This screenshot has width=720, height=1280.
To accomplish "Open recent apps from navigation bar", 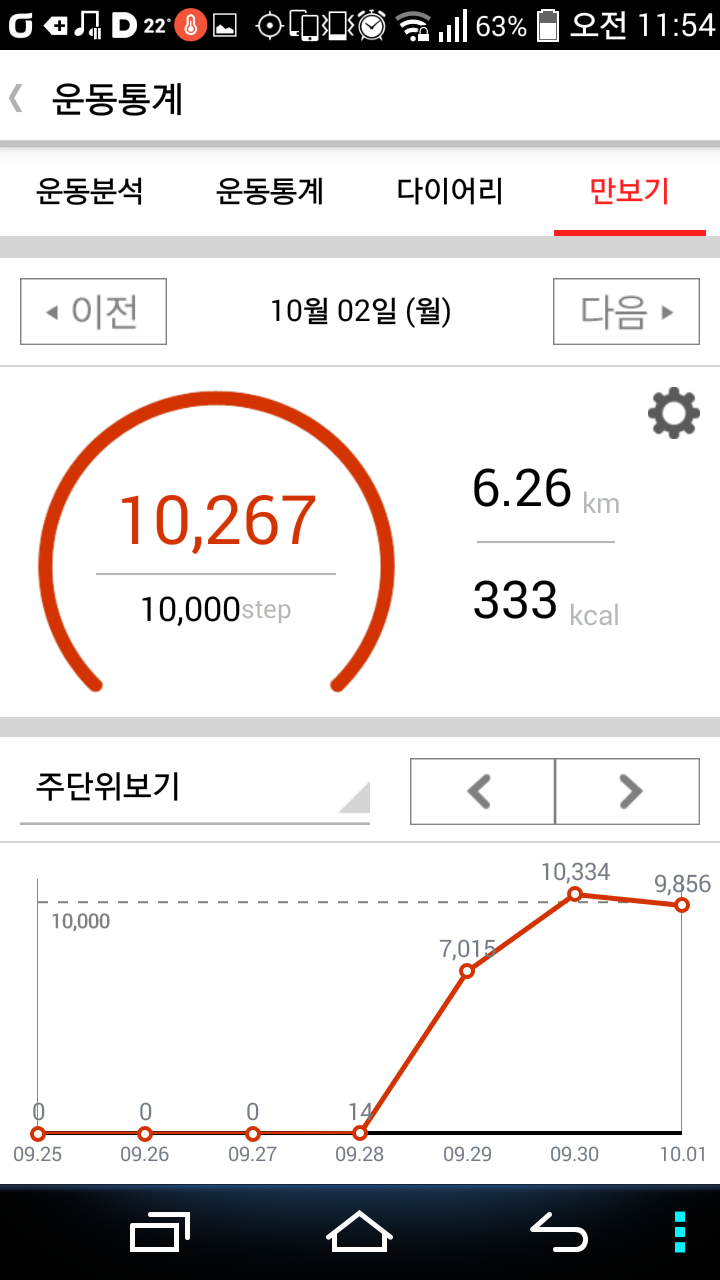I will (160, 1232).
